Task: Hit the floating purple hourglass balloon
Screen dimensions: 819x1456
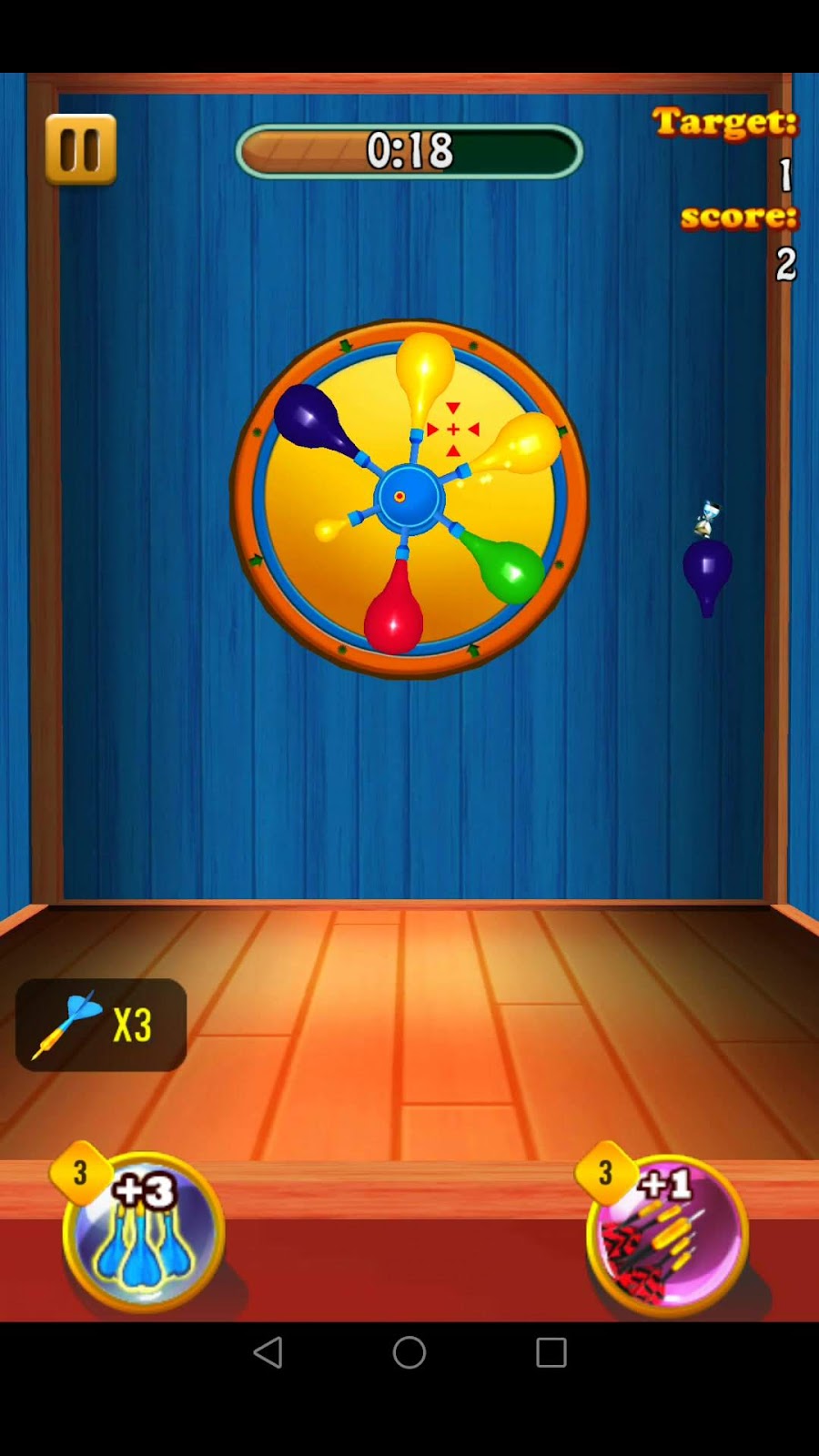Action: pos(707,569)
